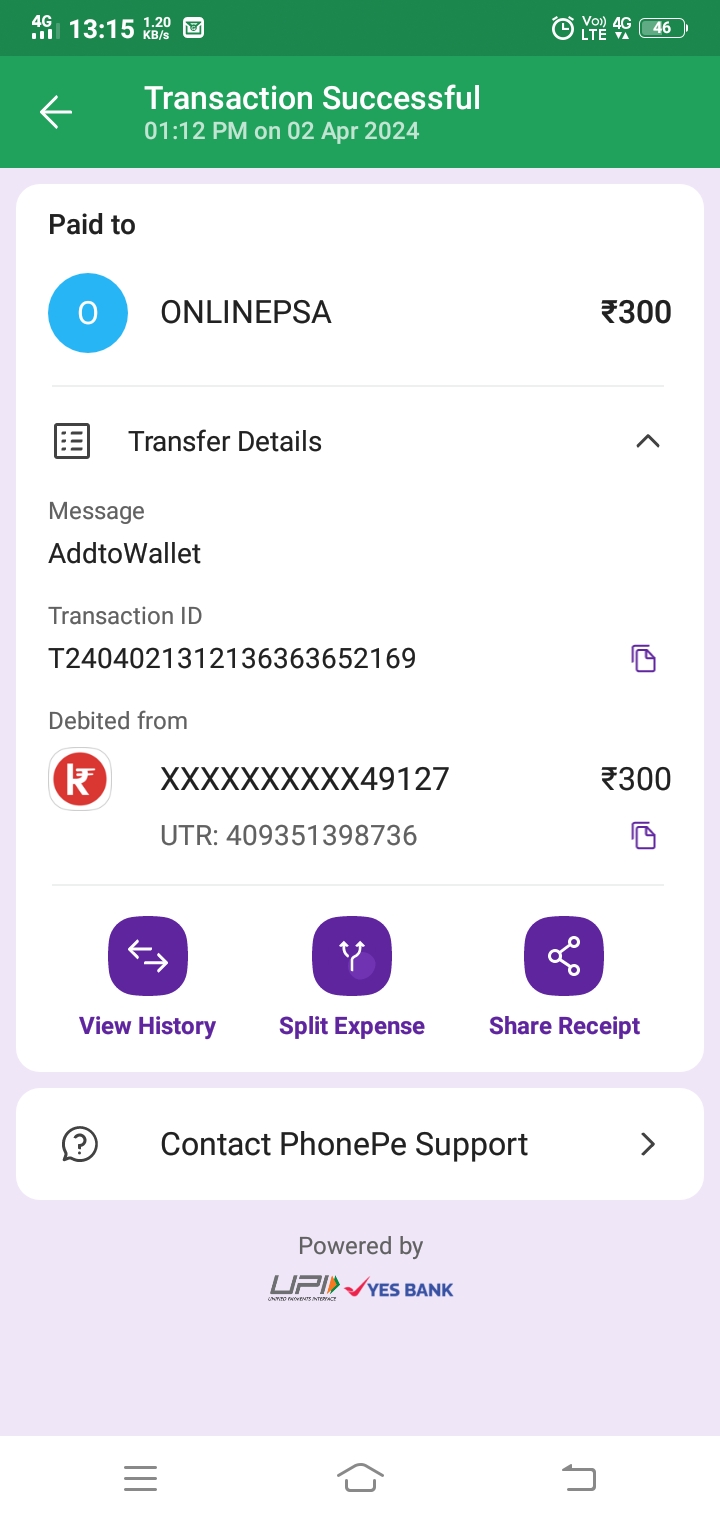
Task: Tap the system home button
Action: [360, 1477]
